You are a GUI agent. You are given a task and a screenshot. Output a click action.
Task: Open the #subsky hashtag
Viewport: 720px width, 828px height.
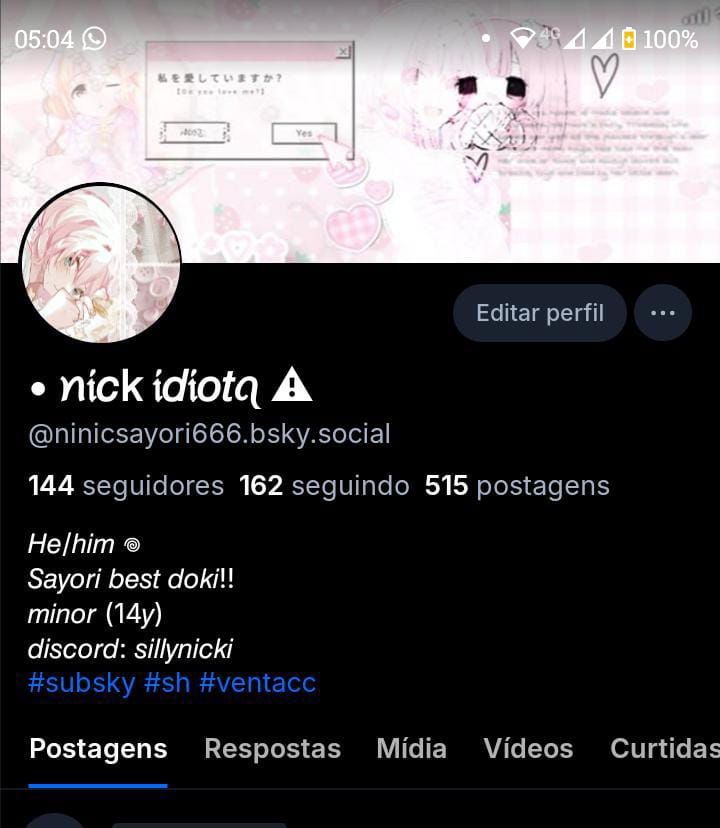click(x=81, y=683)
